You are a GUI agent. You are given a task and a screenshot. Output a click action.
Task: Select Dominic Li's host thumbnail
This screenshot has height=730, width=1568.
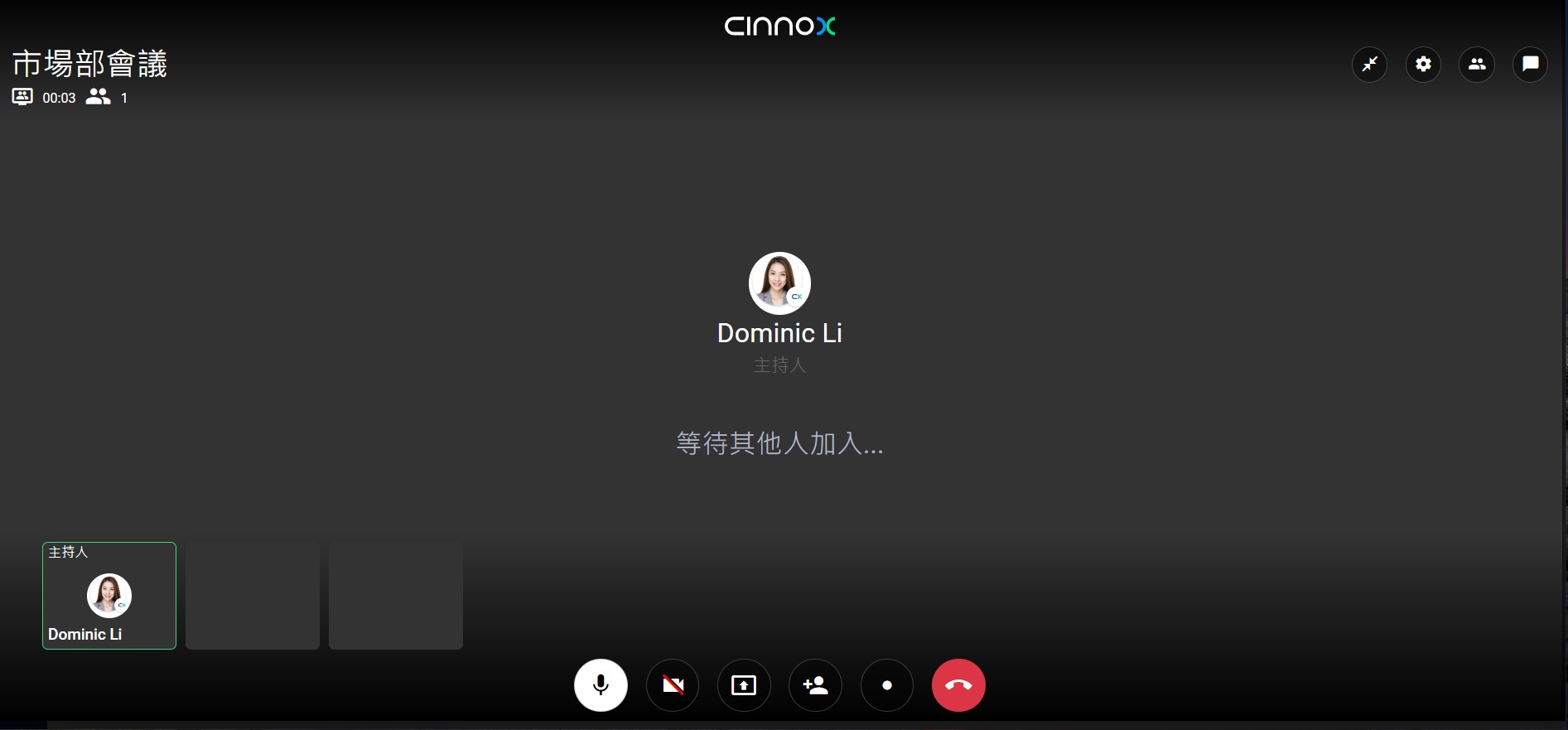[109, 596]
